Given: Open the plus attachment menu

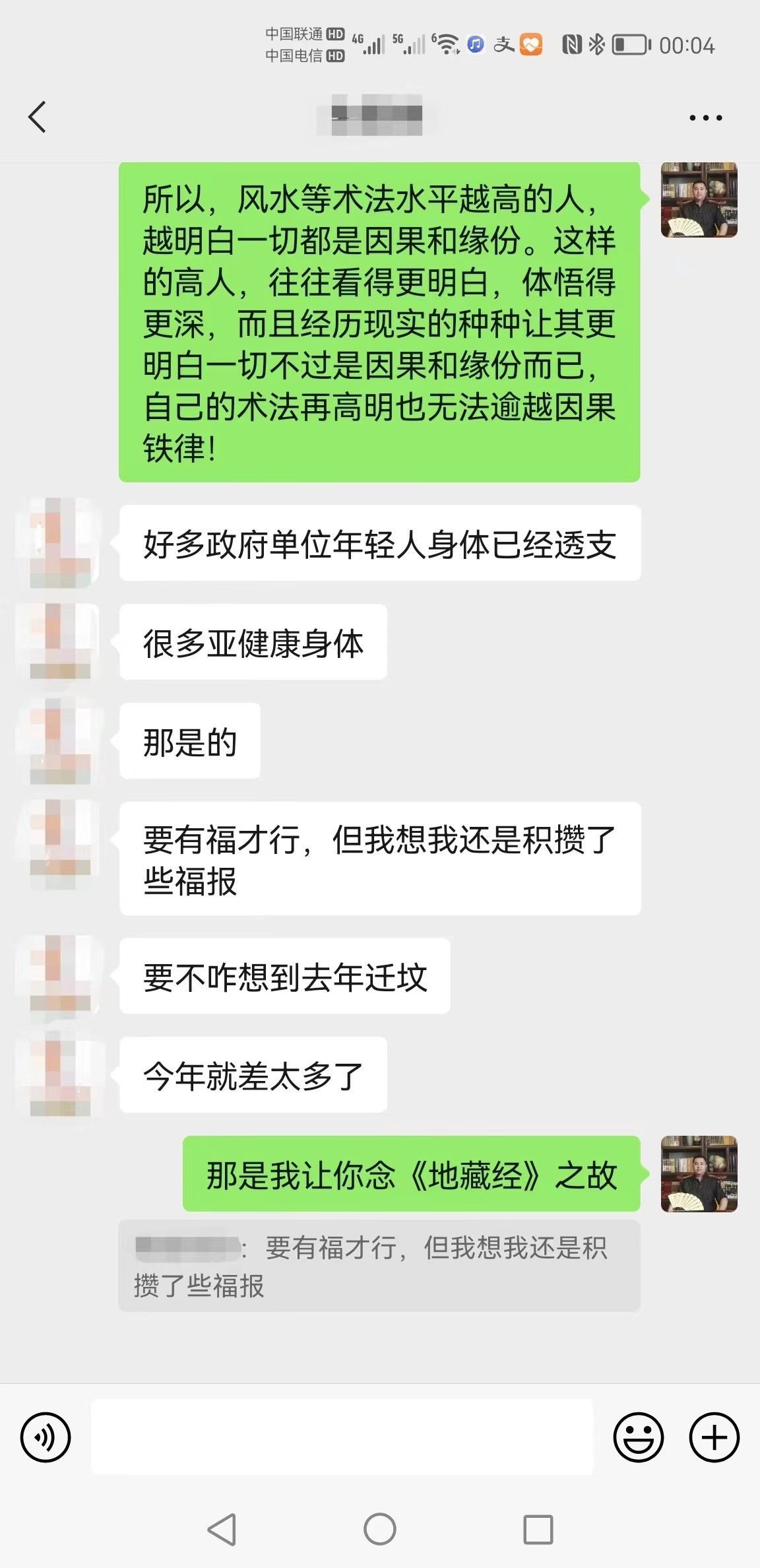Looking at the screenshot, I should pyautogui.click(x=714, y=1437).
